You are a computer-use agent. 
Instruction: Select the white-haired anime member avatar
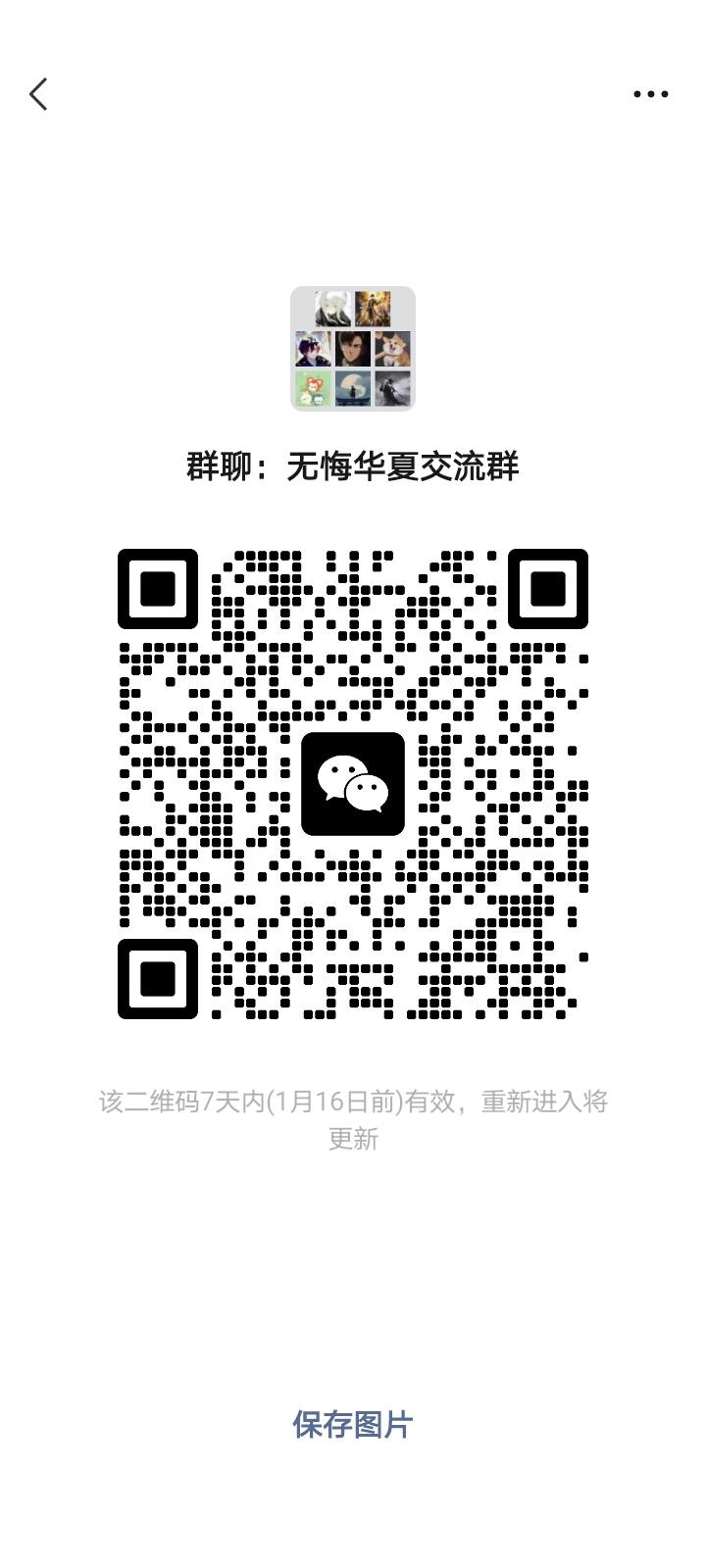(x=331, y=307)
